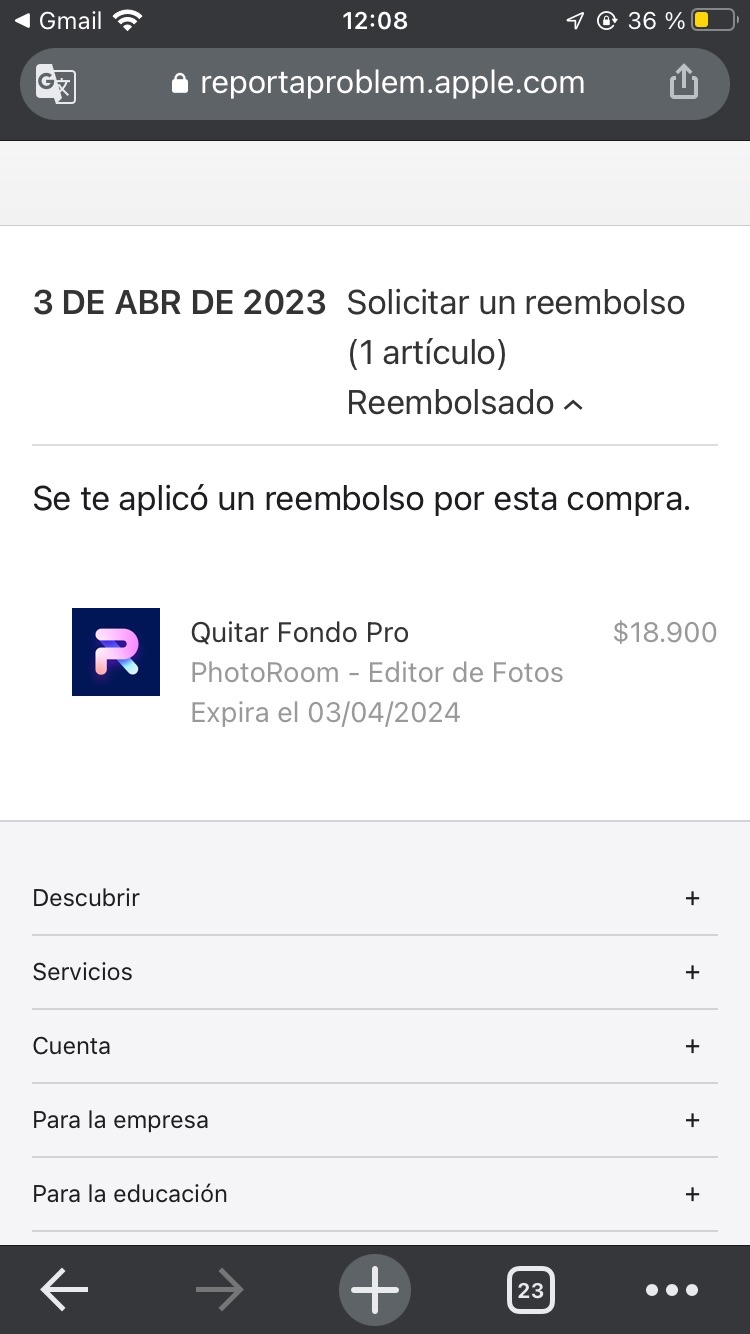Translate this page with the translate icon
This screenshot has width=750, height=1334.
[56, 84]
